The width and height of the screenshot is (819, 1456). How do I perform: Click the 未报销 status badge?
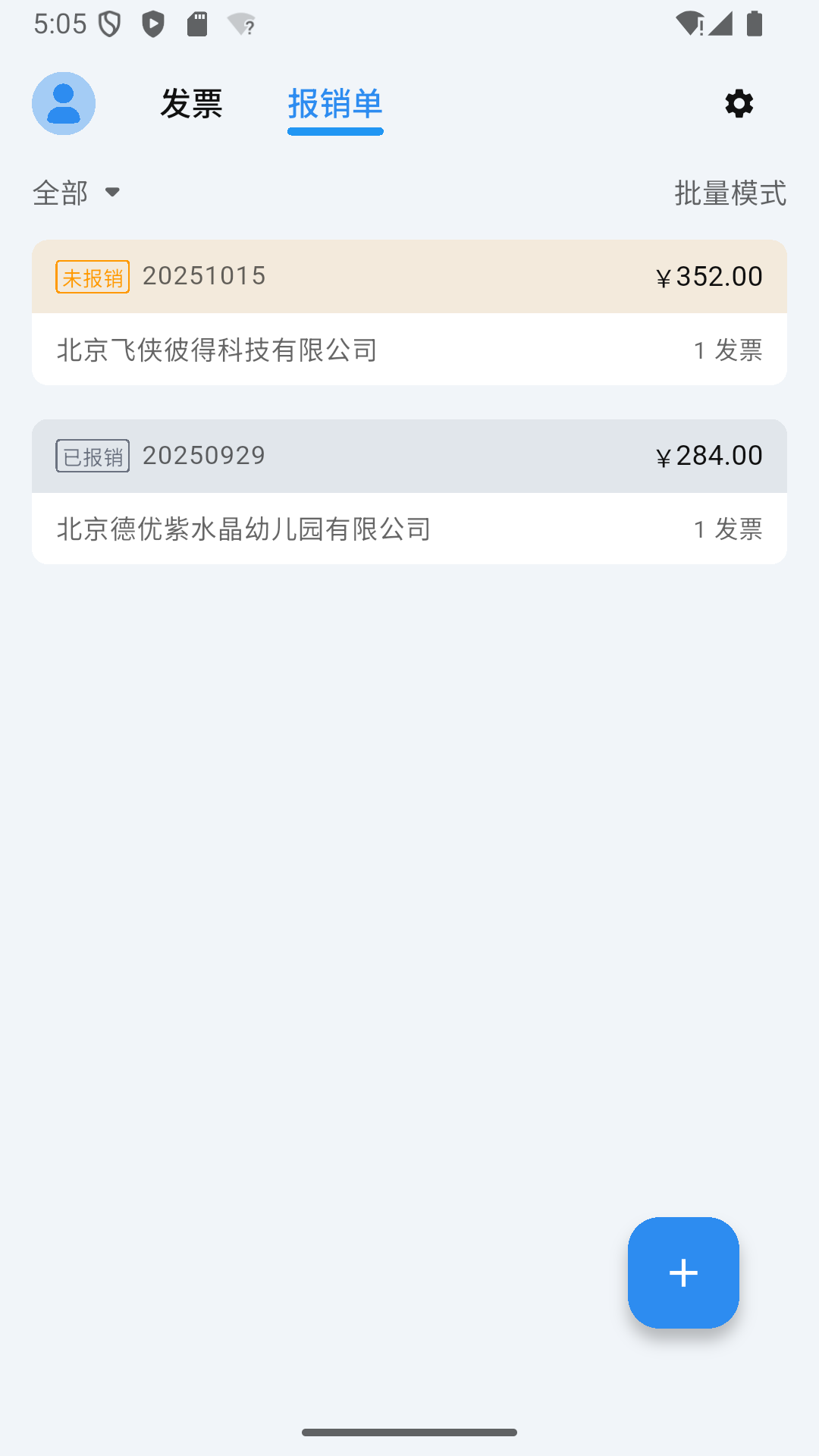point(92,276)
